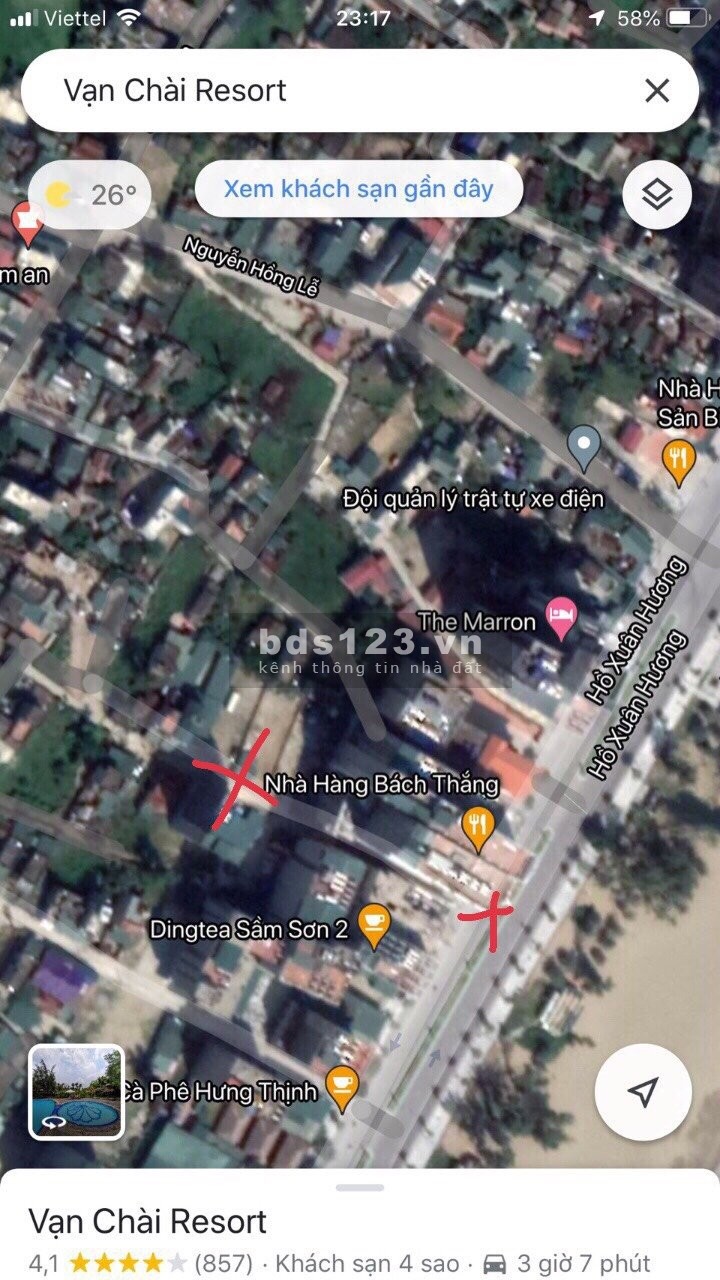Select Cà Phê Hưng Thịnh cafe pin
Image resolution: width=720 pixels, height=1280 pixels.
click(x=343, y=1088)
